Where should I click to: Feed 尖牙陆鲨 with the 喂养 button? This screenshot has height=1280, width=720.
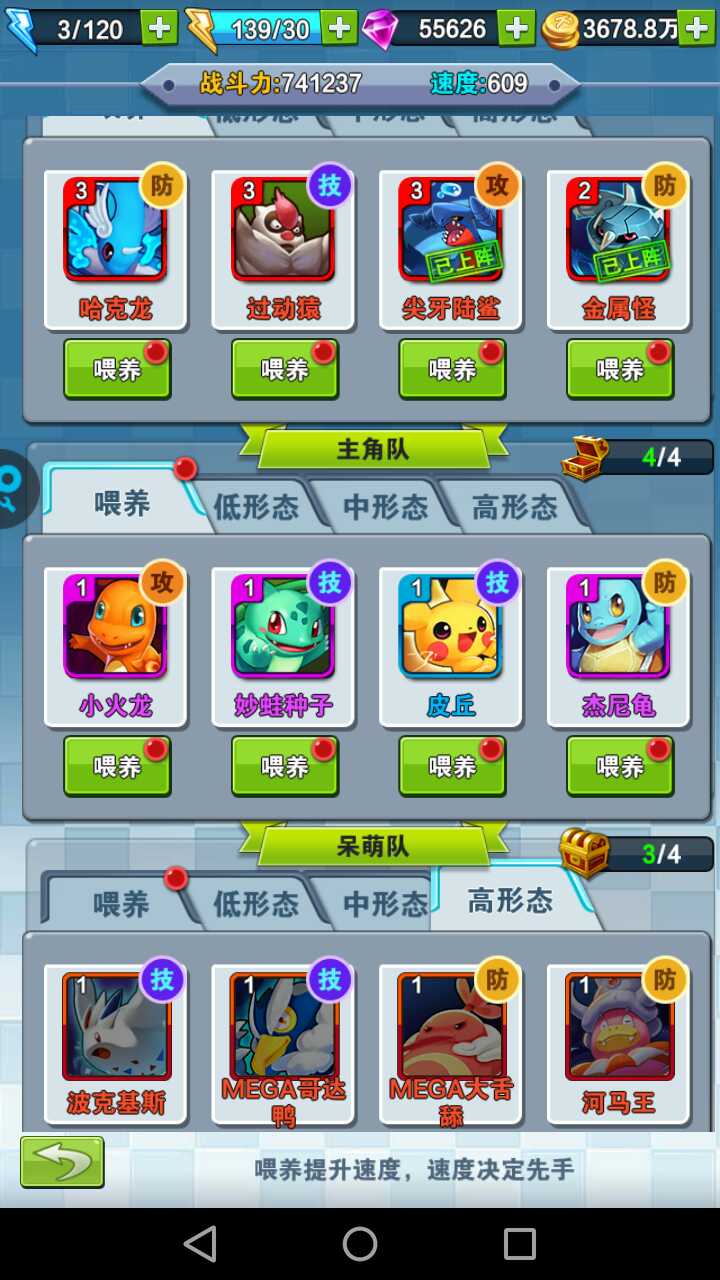pyautogui.click(x=452, y=369)
